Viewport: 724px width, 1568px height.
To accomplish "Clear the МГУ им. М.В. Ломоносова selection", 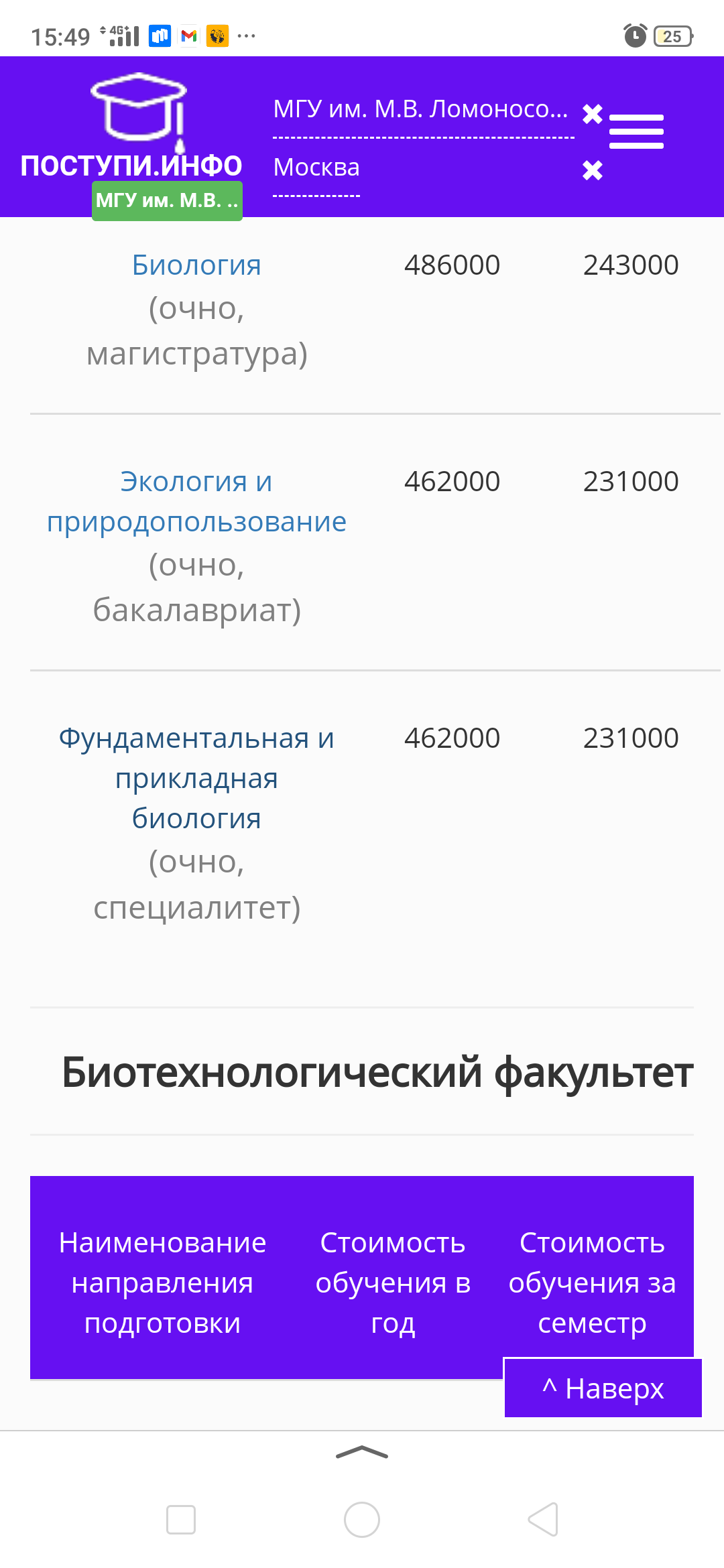I will tap(592, 114).
